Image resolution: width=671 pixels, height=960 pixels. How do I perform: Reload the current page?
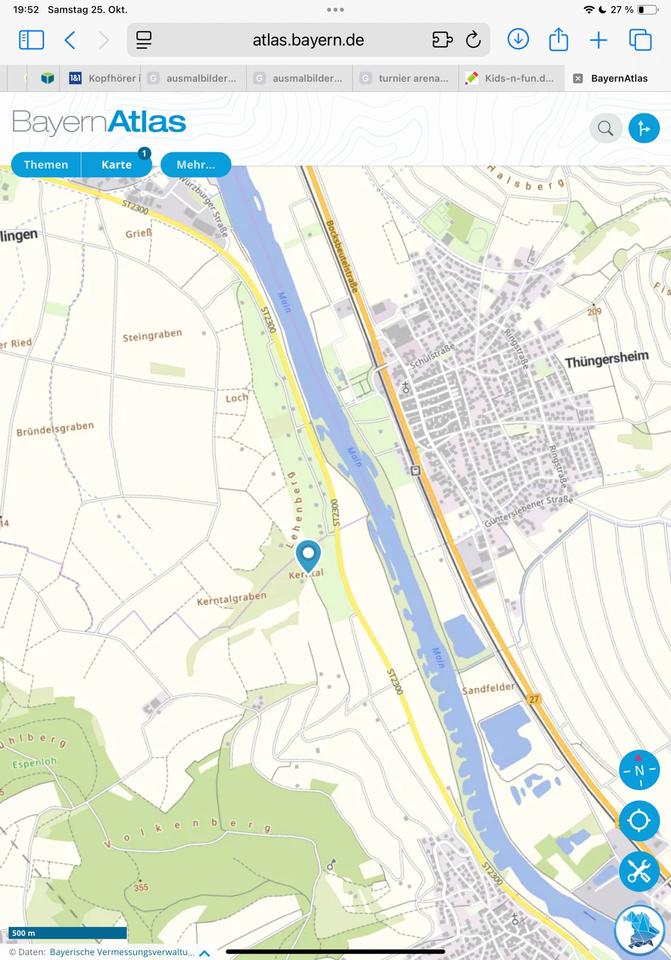473,40
